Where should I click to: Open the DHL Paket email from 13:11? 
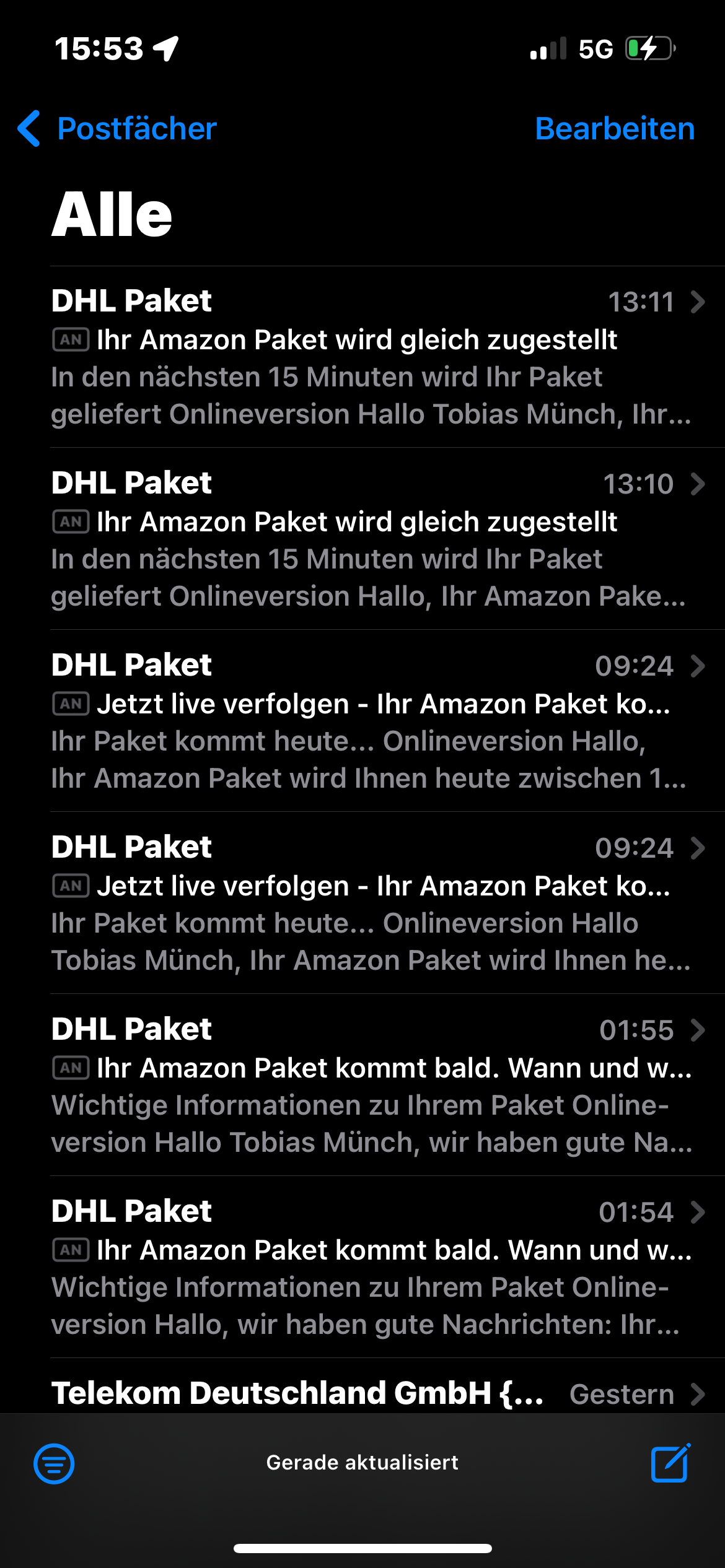[x=372, y=357]
